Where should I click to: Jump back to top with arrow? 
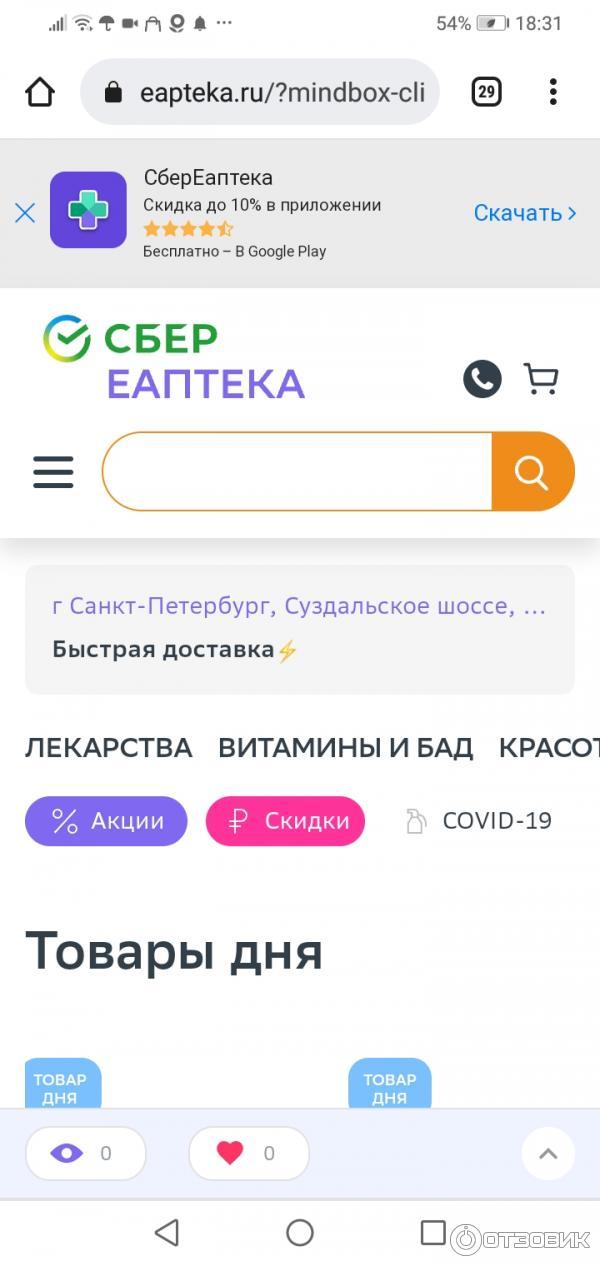point(547,1153)
